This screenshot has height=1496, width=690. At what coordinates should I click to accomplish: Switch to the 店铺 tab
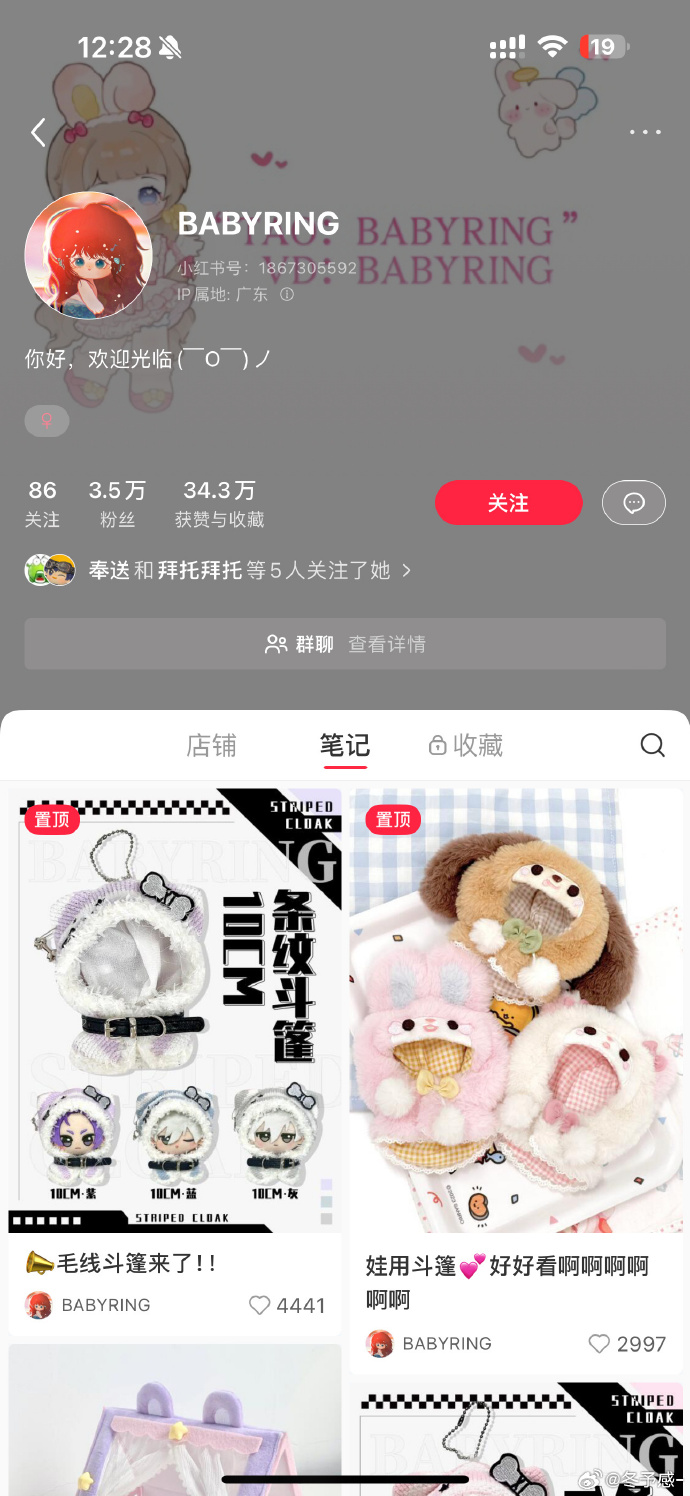pyautogui.click(x=211, y=745)
